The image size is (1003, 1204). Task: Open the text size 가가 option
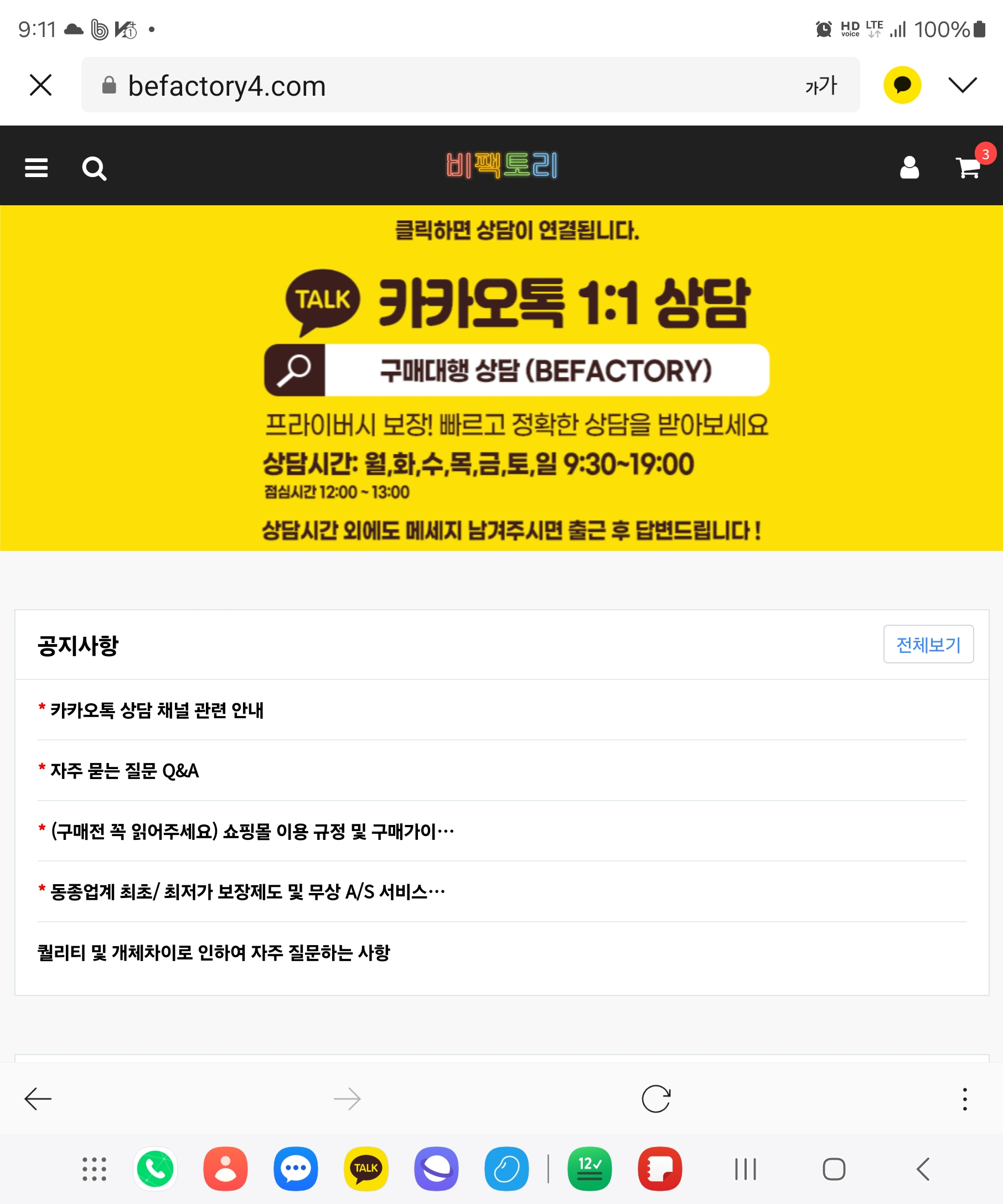(x=821, y=85)
